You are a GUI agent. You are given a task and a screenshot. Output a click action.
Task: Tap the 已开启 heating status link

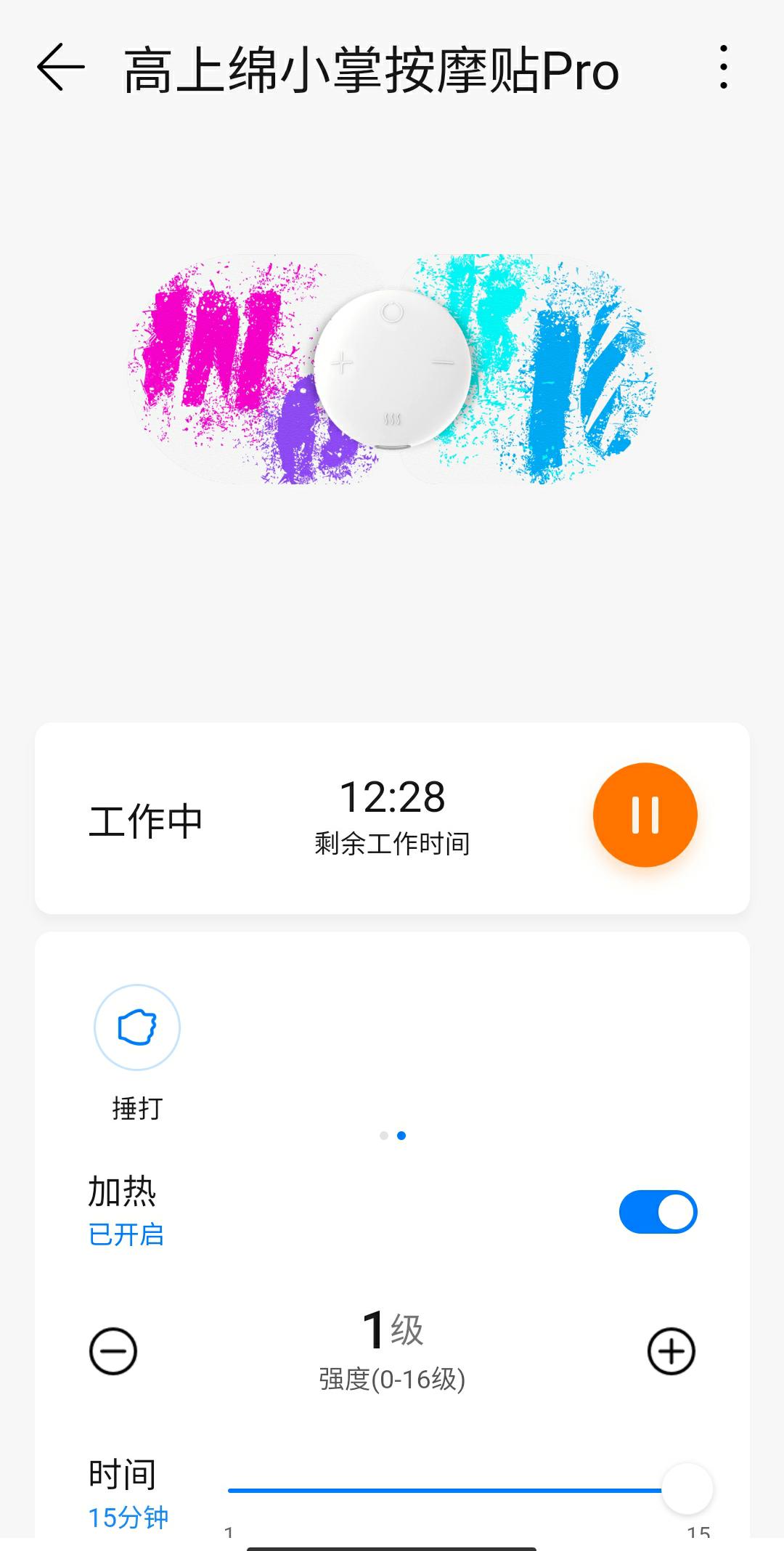(x=127, y=1235)
